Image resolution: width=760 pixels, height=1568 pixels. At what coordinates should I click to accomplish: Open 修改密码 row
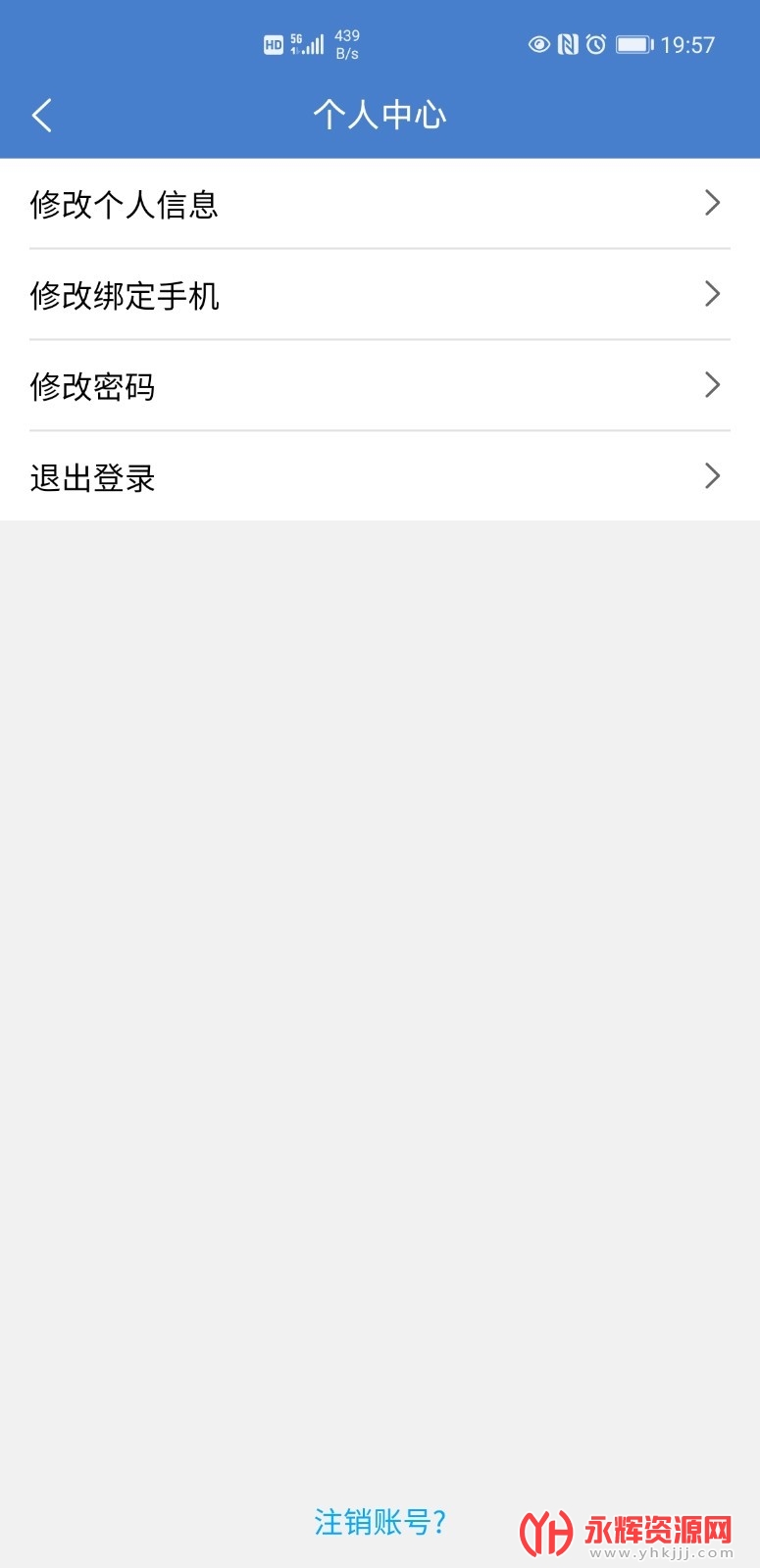point(380,386)
